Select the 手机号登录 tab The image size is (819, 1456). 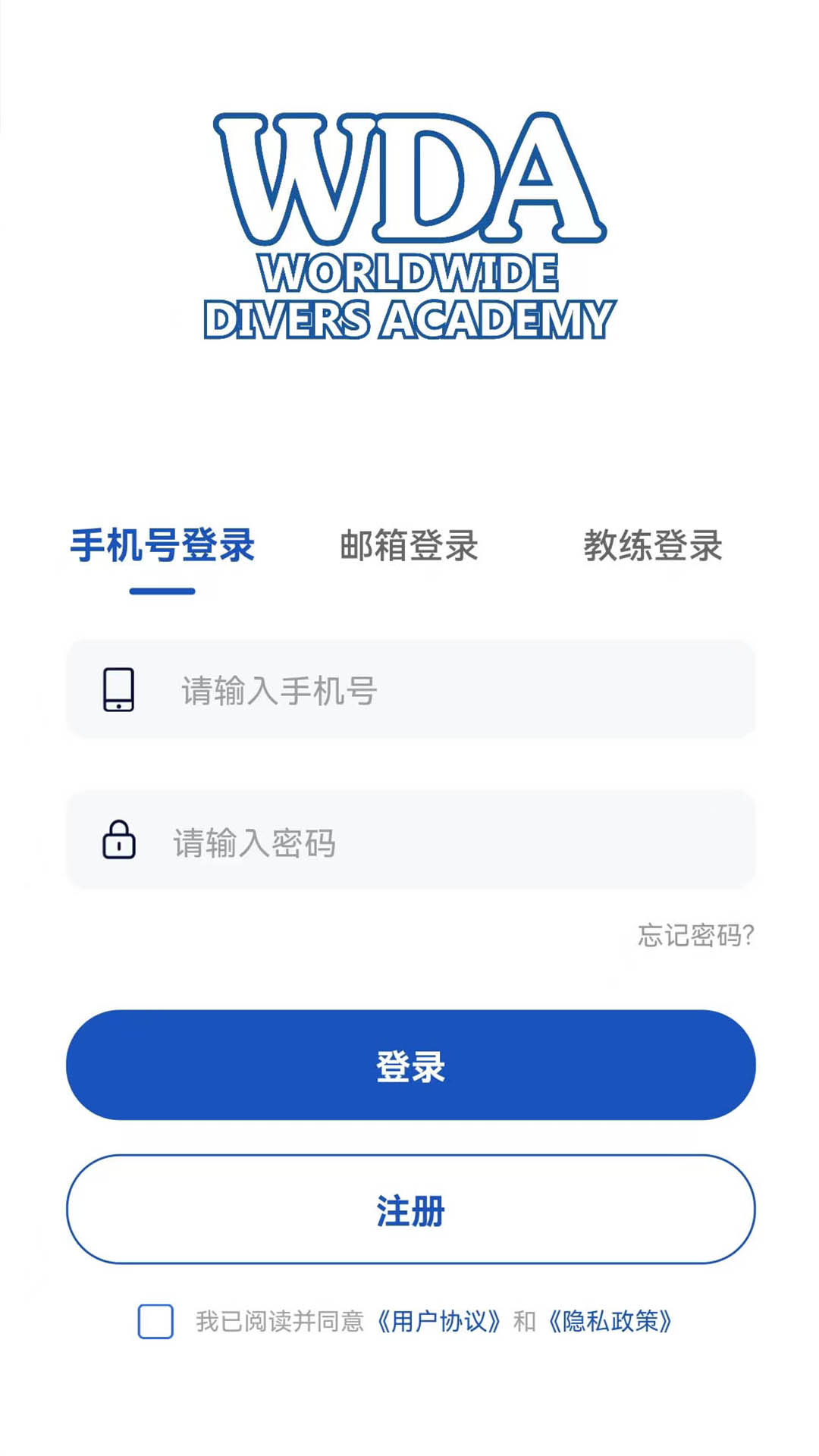point(160,544)
